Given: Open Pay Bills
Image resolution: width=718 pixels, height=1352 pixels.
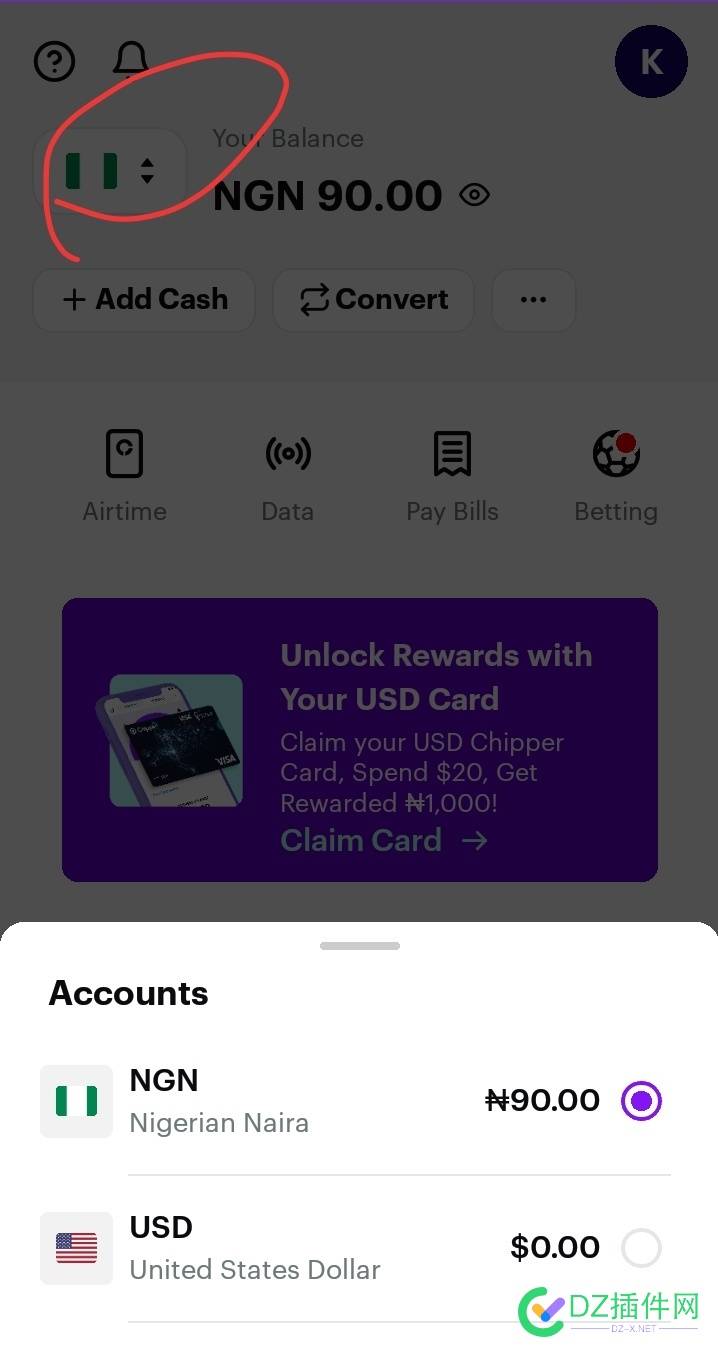Looking at the screenshot, I should (452, 475).
